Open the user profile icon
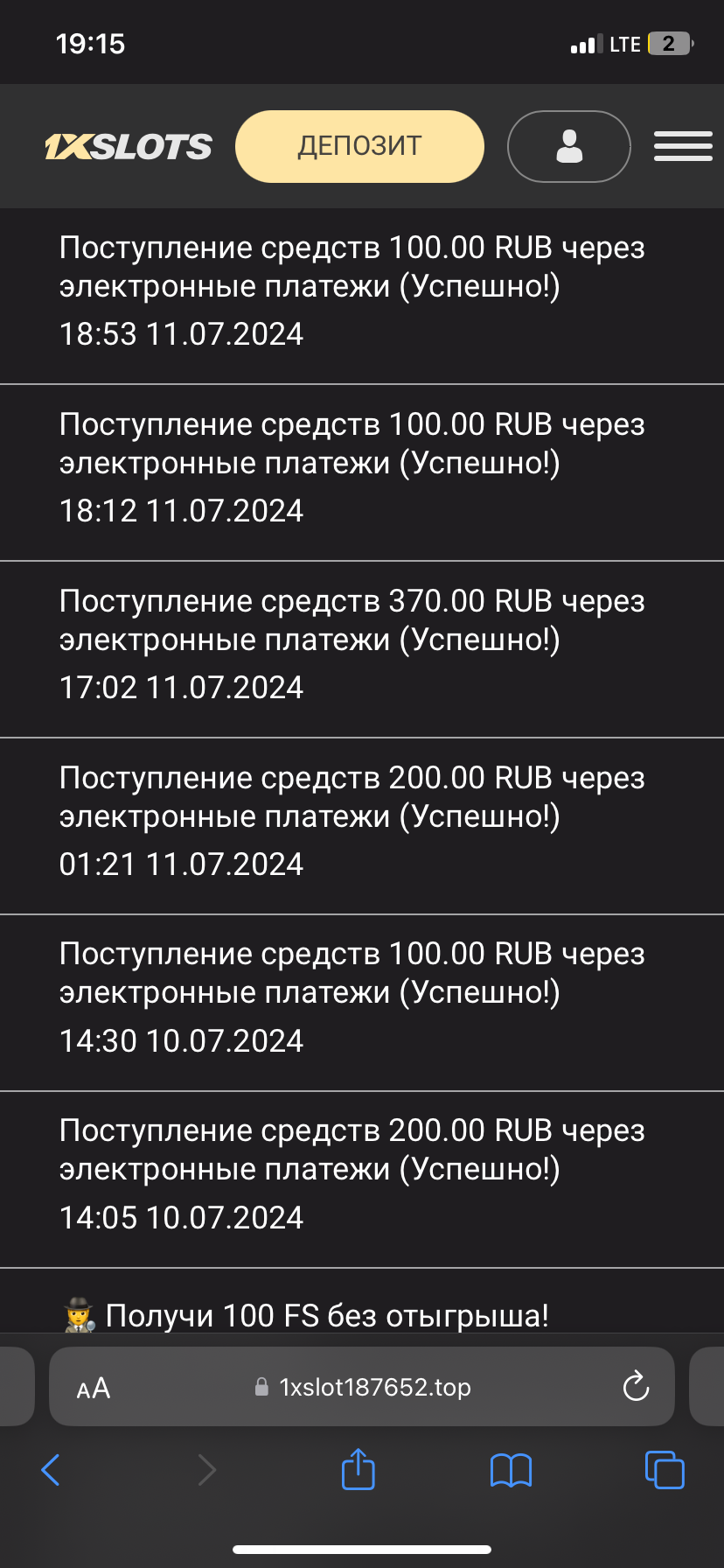The image size is (724, 1568). coord(569,146)
